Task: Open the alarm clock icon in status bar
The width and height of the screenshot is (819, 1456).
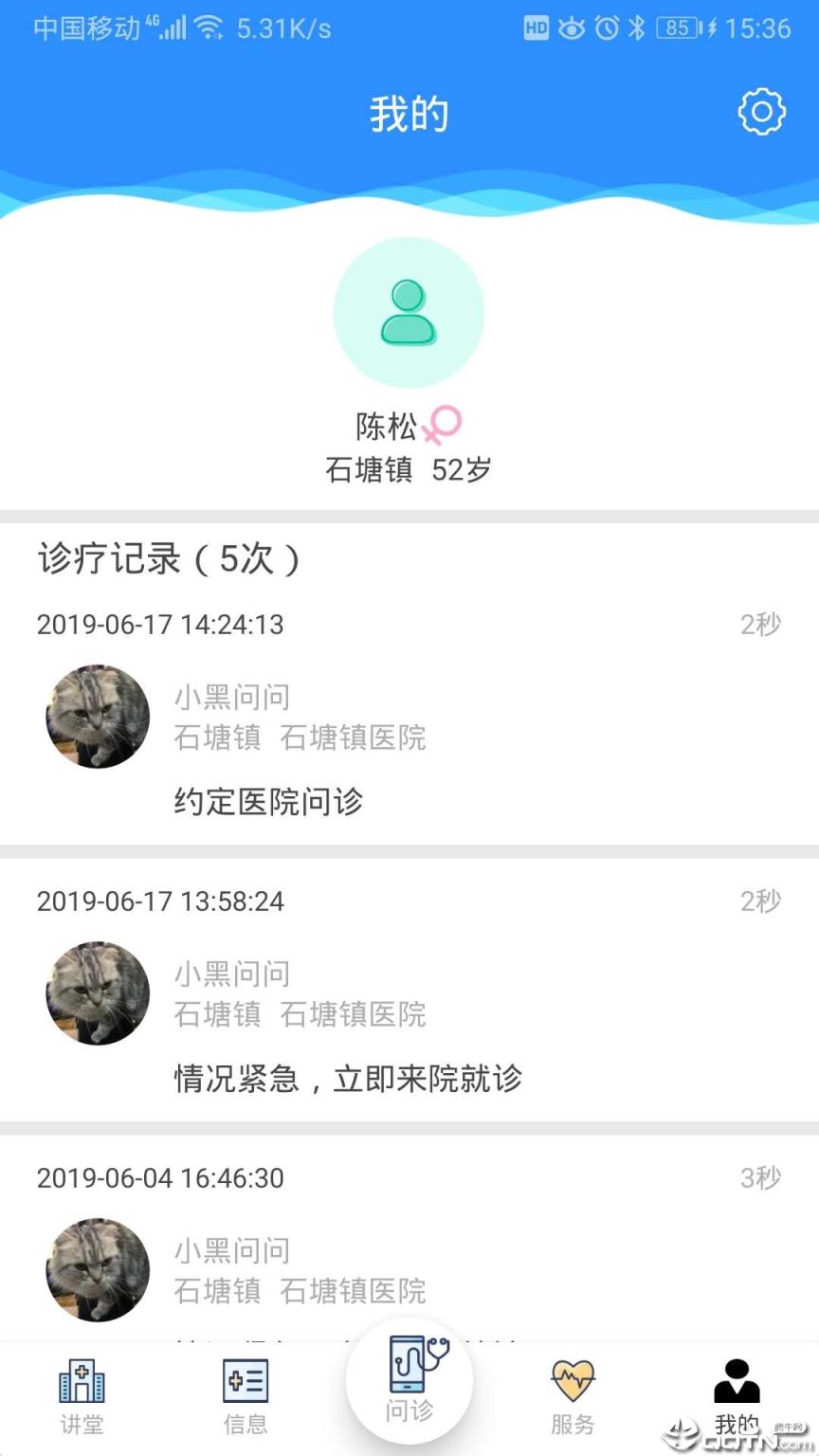Action: 607,28
